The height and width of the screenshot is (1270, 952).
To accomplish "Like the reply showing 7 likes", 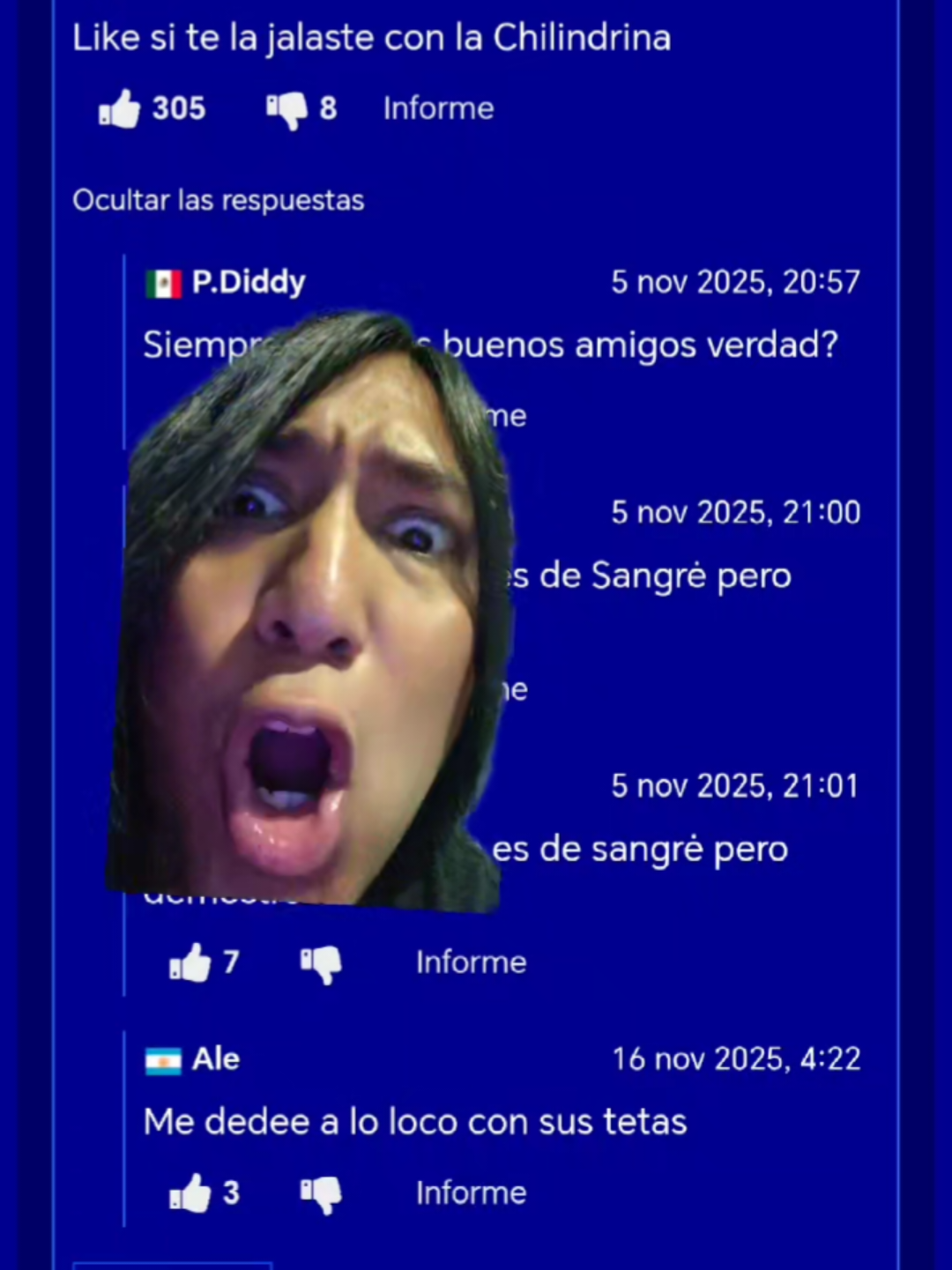I will (x=192, y=962).
